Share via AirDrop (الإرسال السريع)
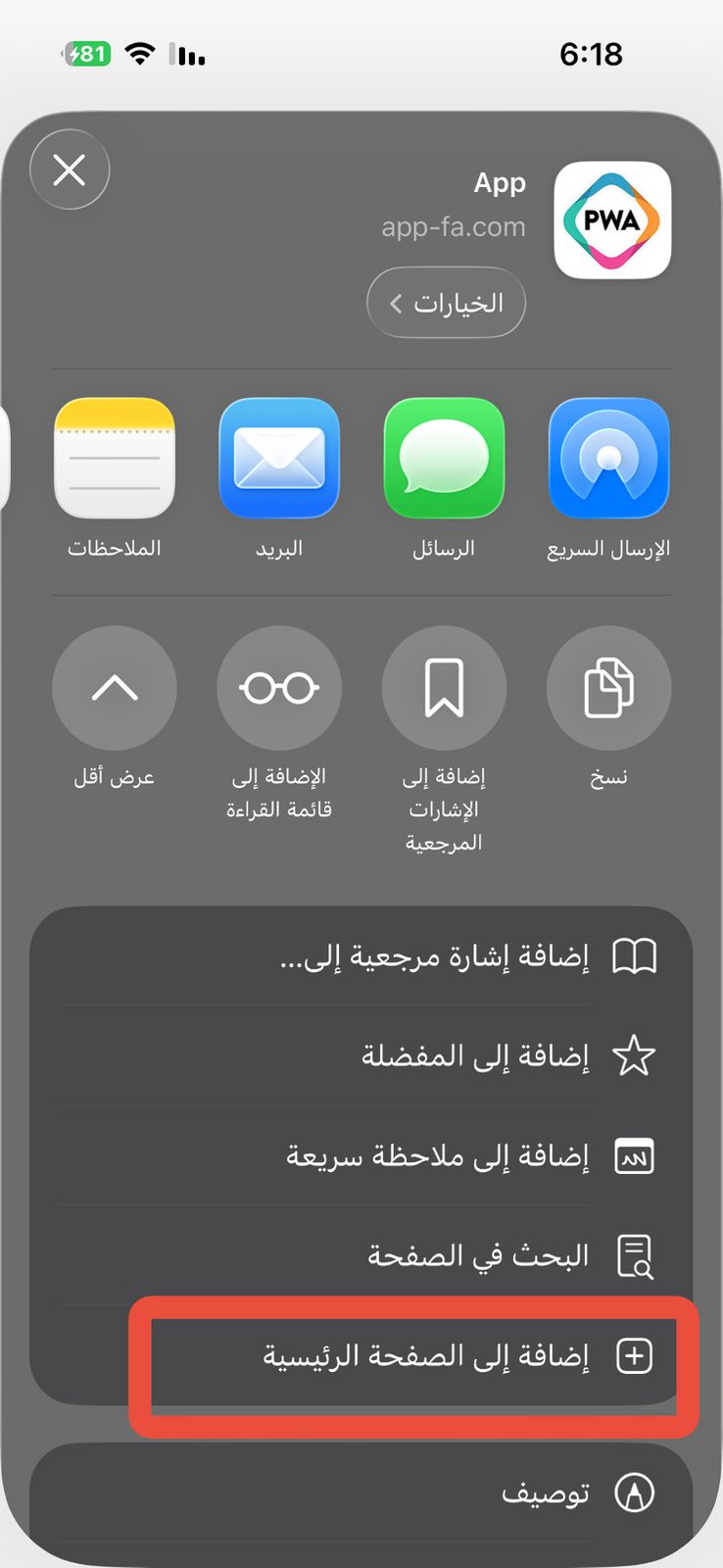 tap(608, 459)
